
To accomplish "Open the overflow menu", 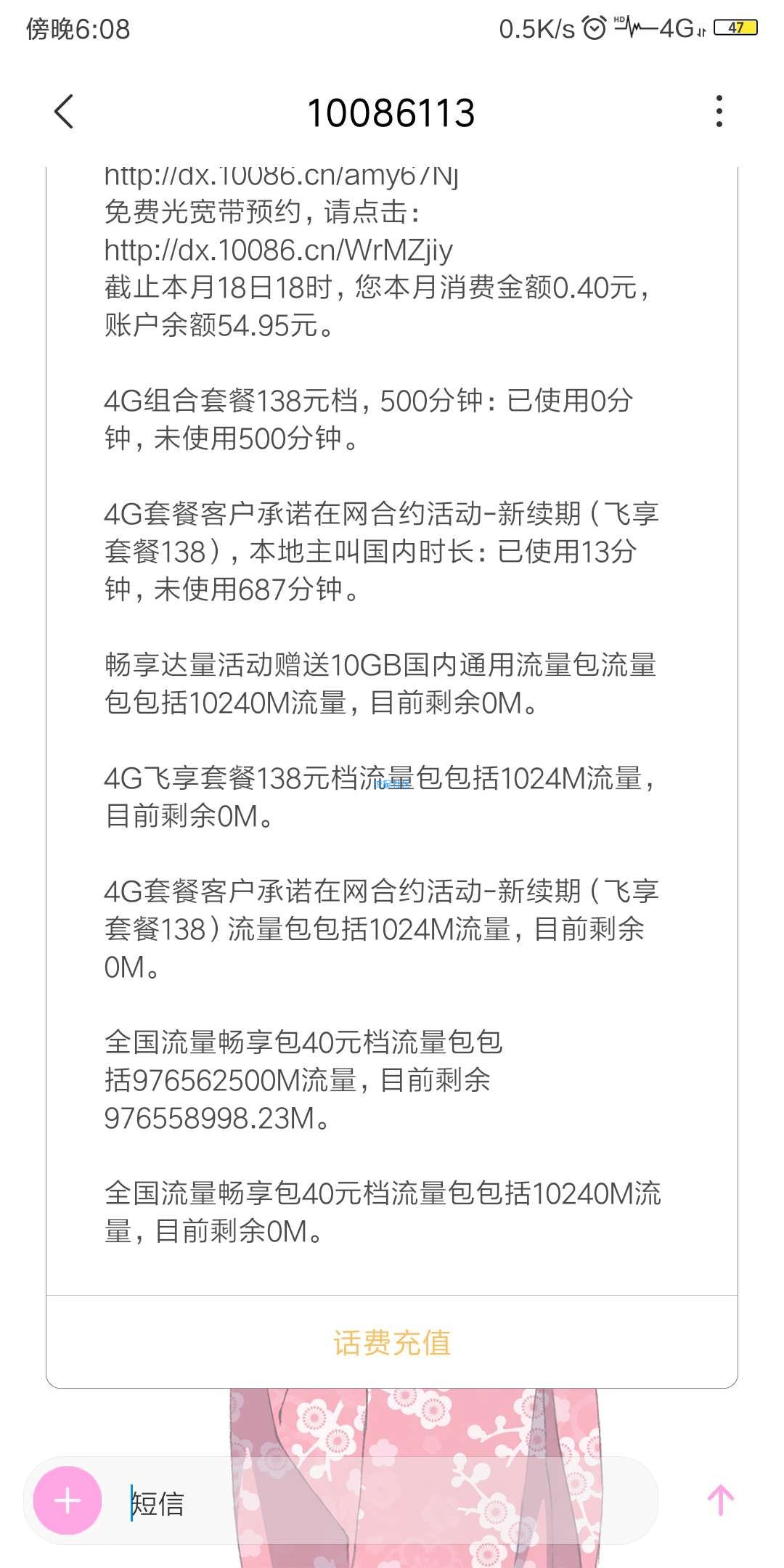I will (719, 112).
